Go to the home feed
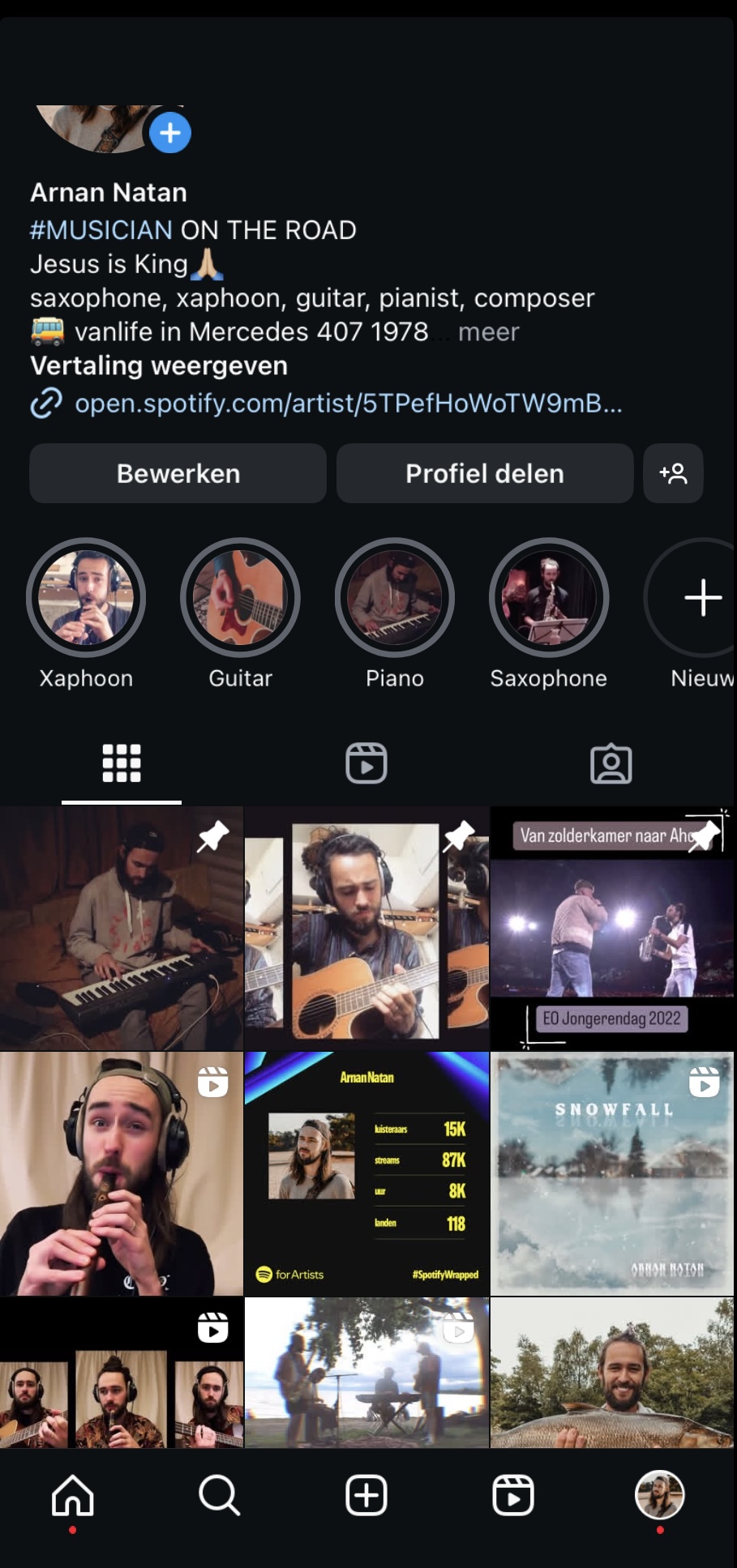The image size is (737, 1568). (73, 1495)
